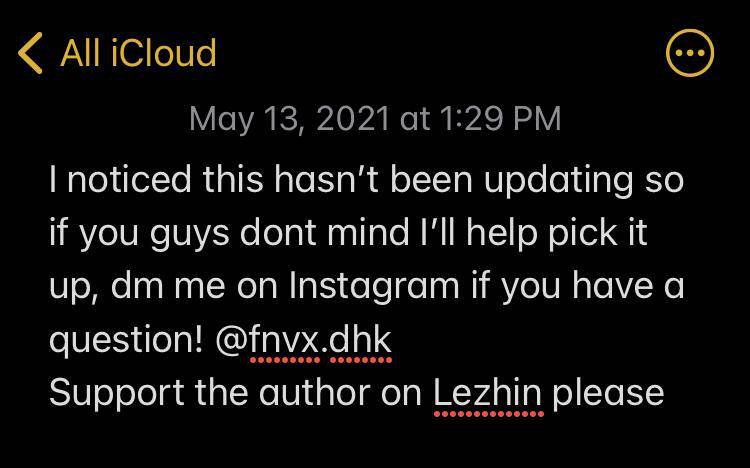
Task: Tap the note text to edit it
Action: point(366,285)
